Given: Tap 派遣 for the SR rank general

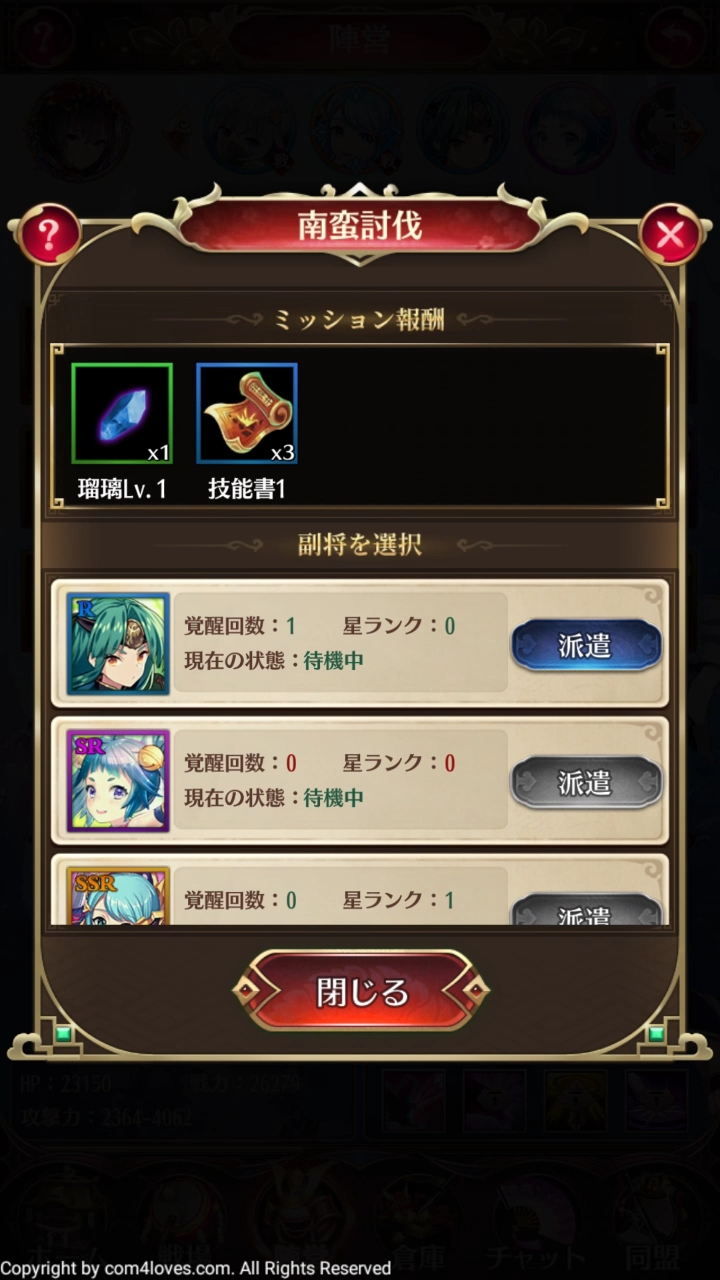Looking at the screenshot, I should (586, 782).
